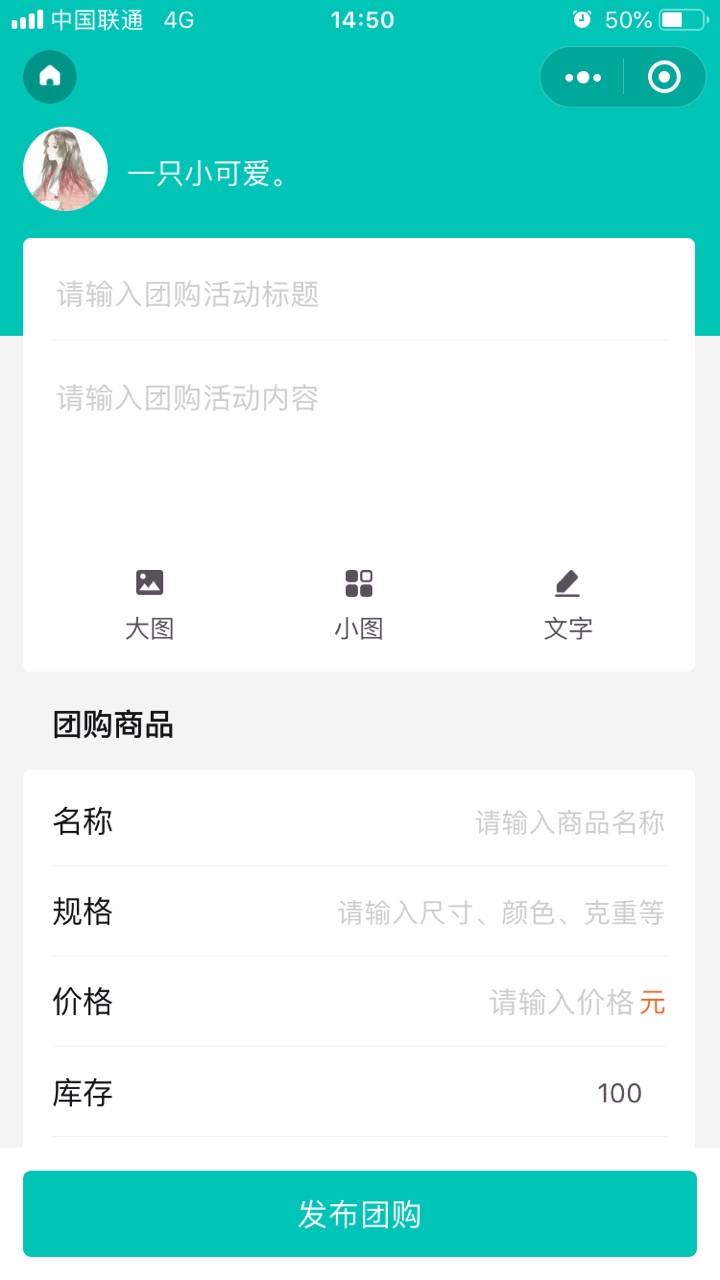Tap the user's avatar image
This screenshot has height=1280, width=720.
click(65, 169)
